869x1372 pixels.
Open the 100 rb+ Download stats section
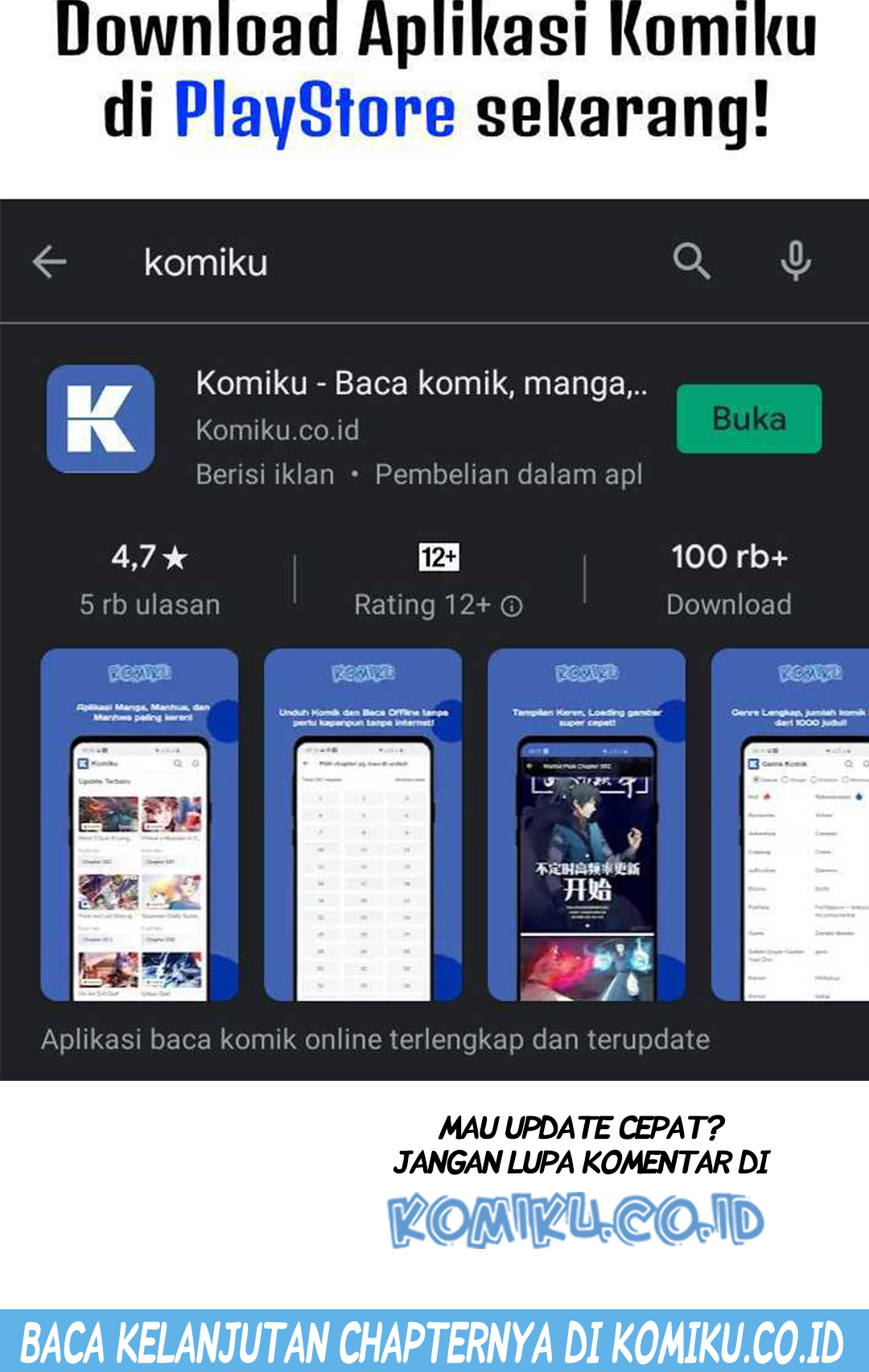click(727, 579)
